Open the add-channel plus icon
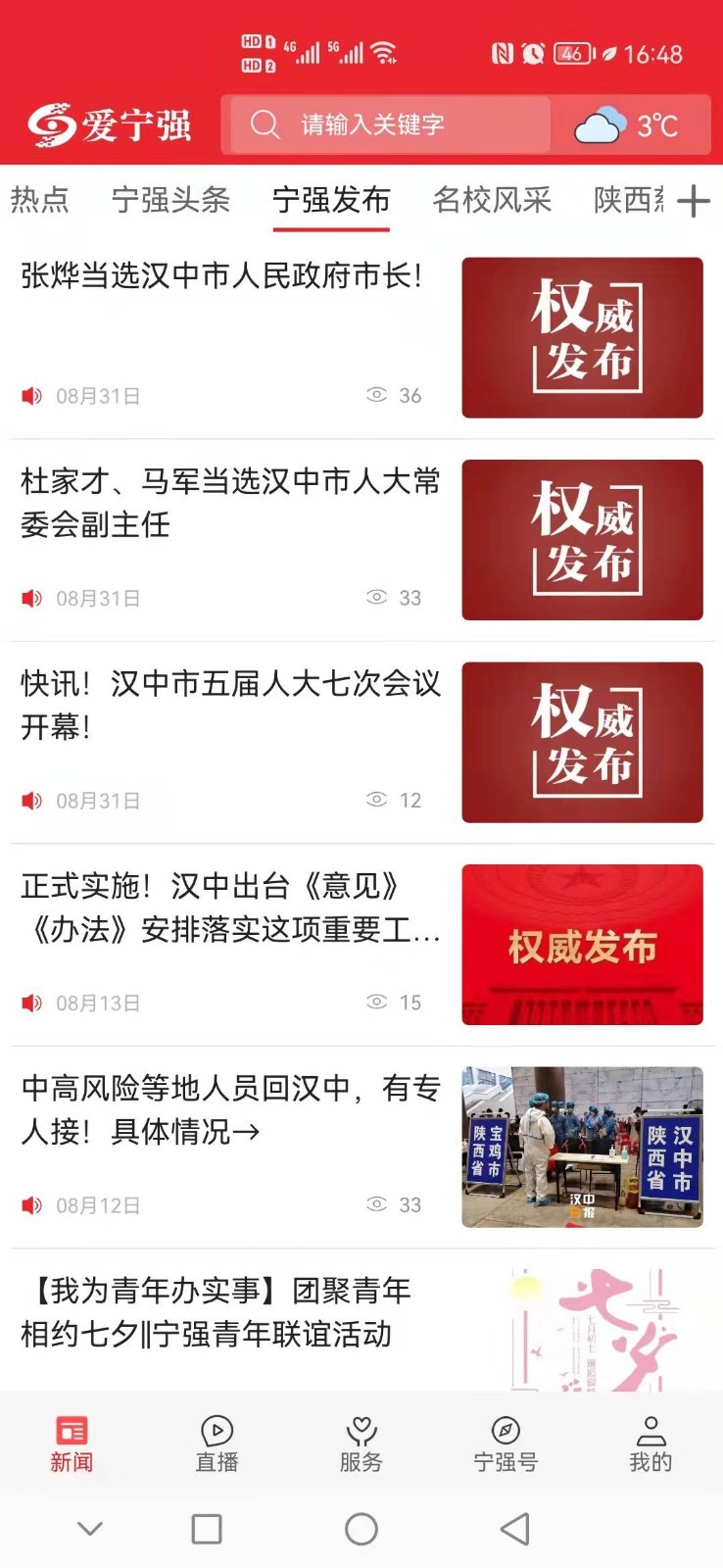Viewport: 723px width, 1568px height. [693, 201]
